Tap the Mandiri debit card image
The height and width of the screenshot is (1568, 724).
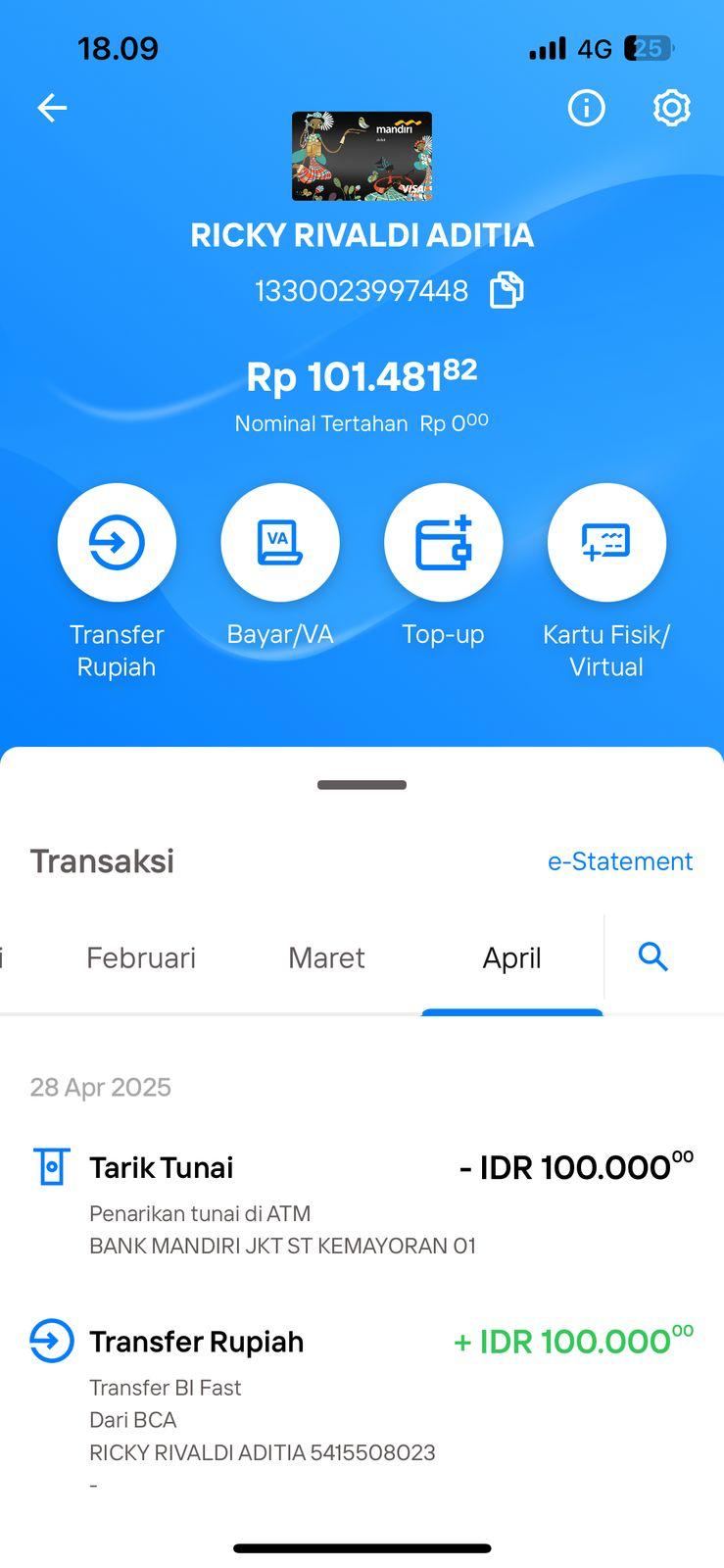tap(362, 156)
